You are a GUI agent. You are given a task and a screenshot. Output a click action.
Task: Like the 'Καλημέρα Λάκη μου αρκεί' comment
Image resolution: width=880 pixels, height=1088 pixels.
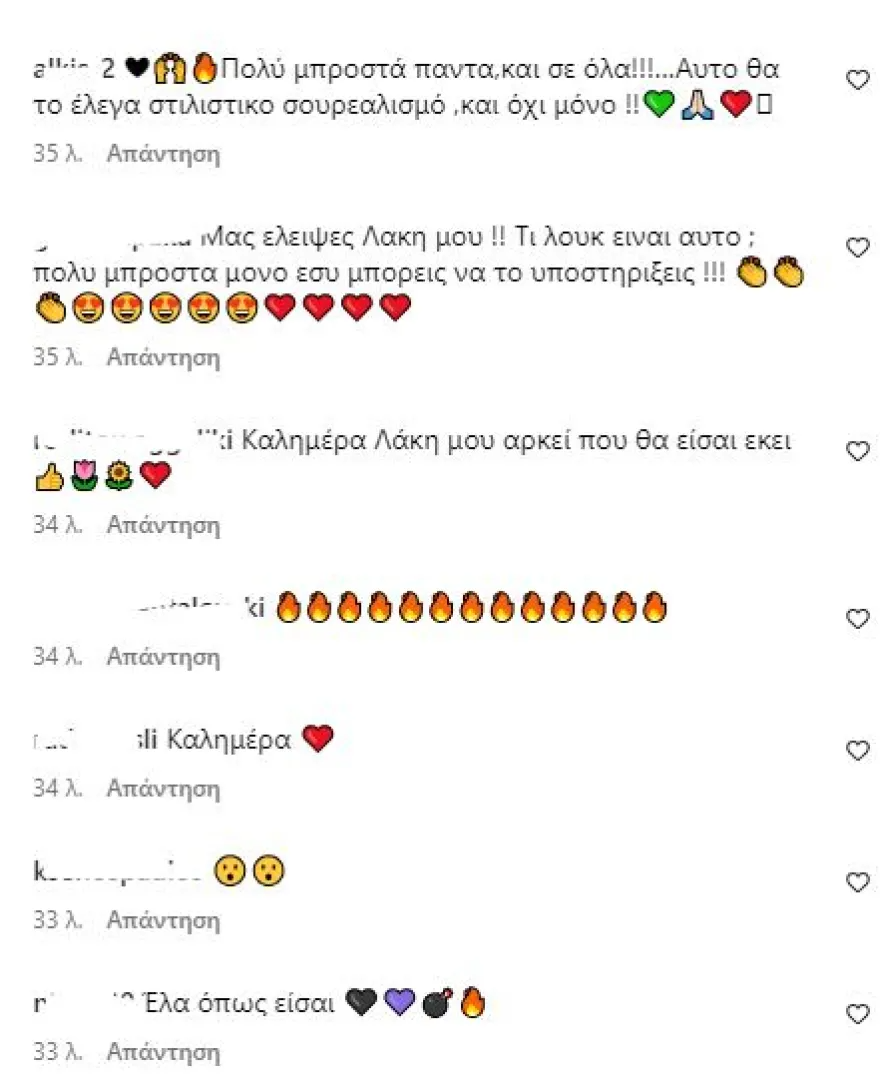(858, 452)
